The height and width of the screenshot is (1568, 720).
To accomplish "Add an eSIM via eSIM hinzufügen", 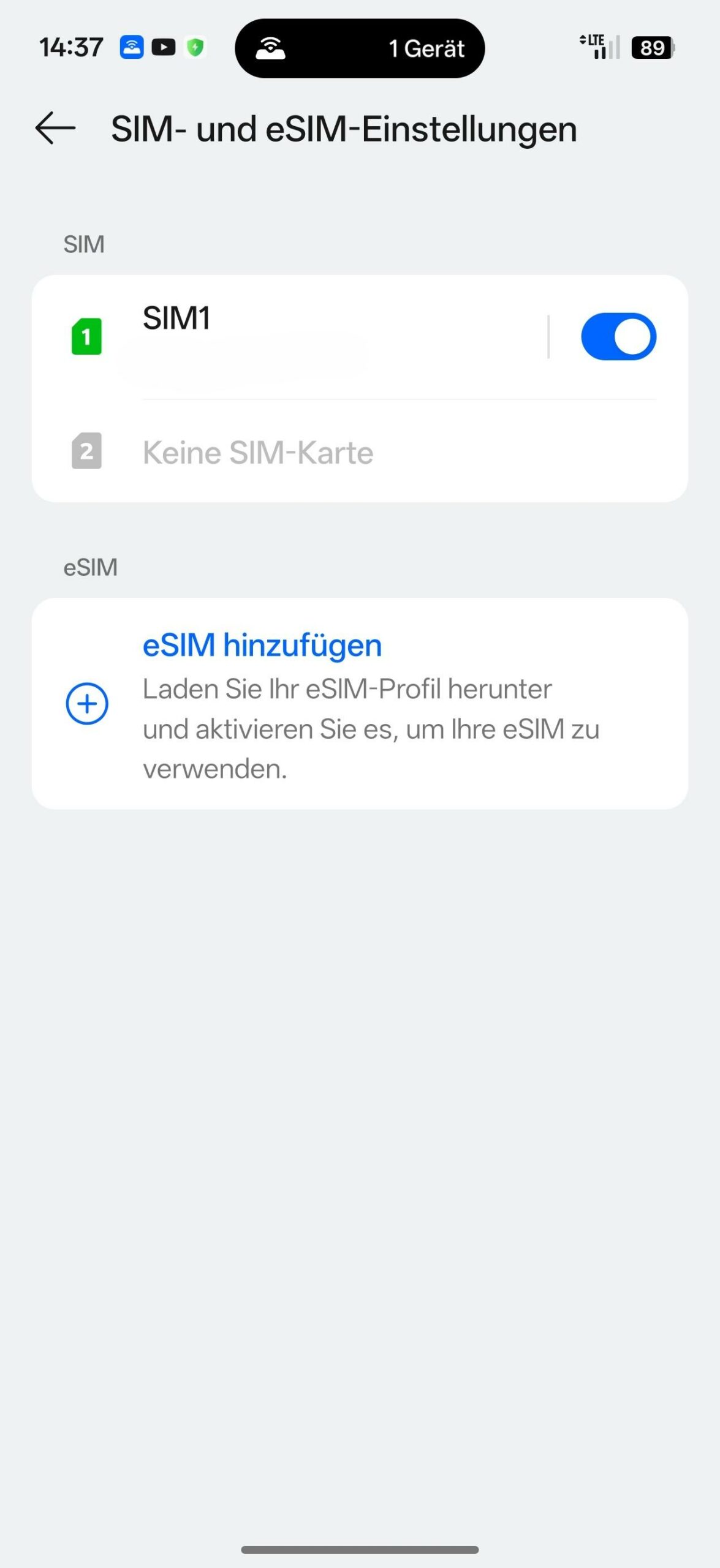I will pos(359,703).
